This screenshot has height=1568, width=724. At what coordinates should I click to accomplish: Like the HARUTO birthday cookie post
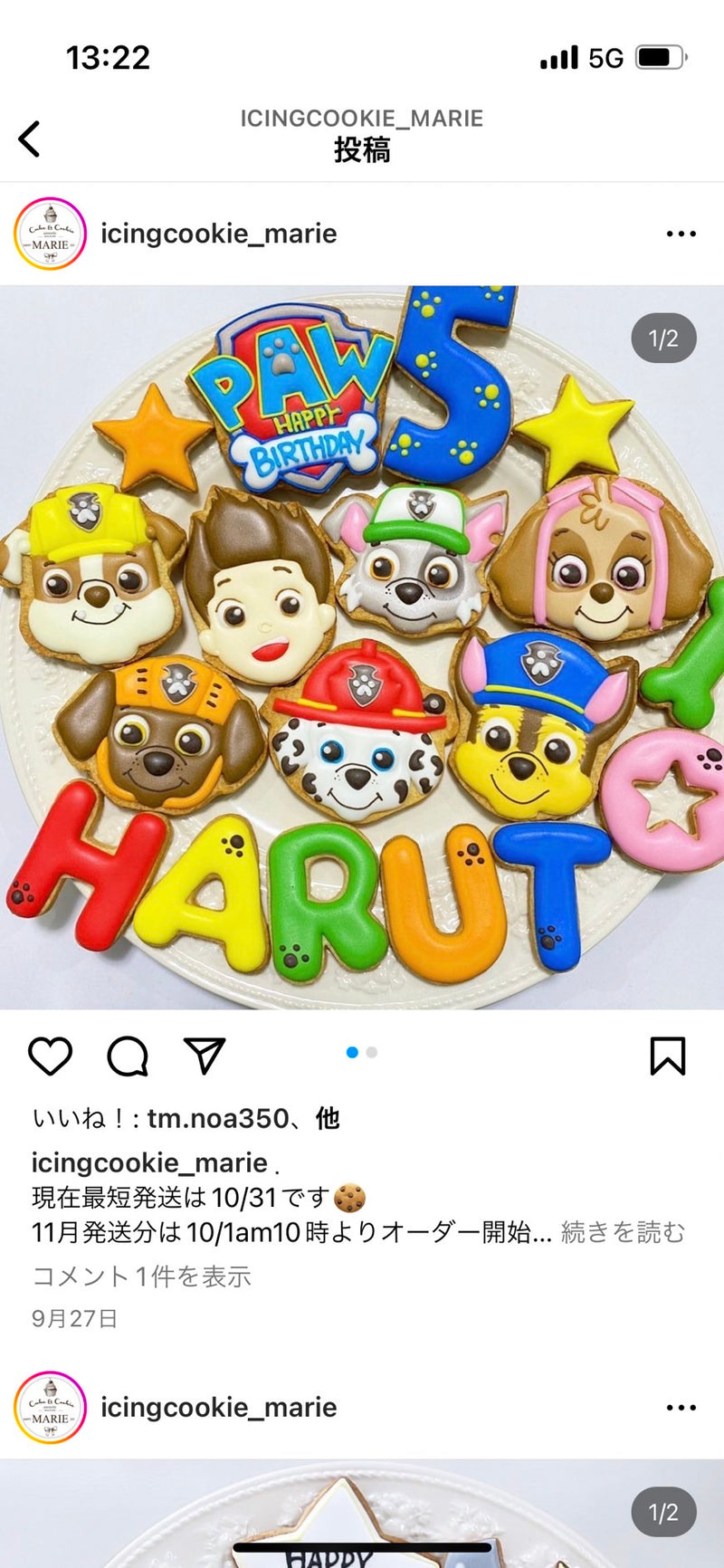coord(51,1056)
